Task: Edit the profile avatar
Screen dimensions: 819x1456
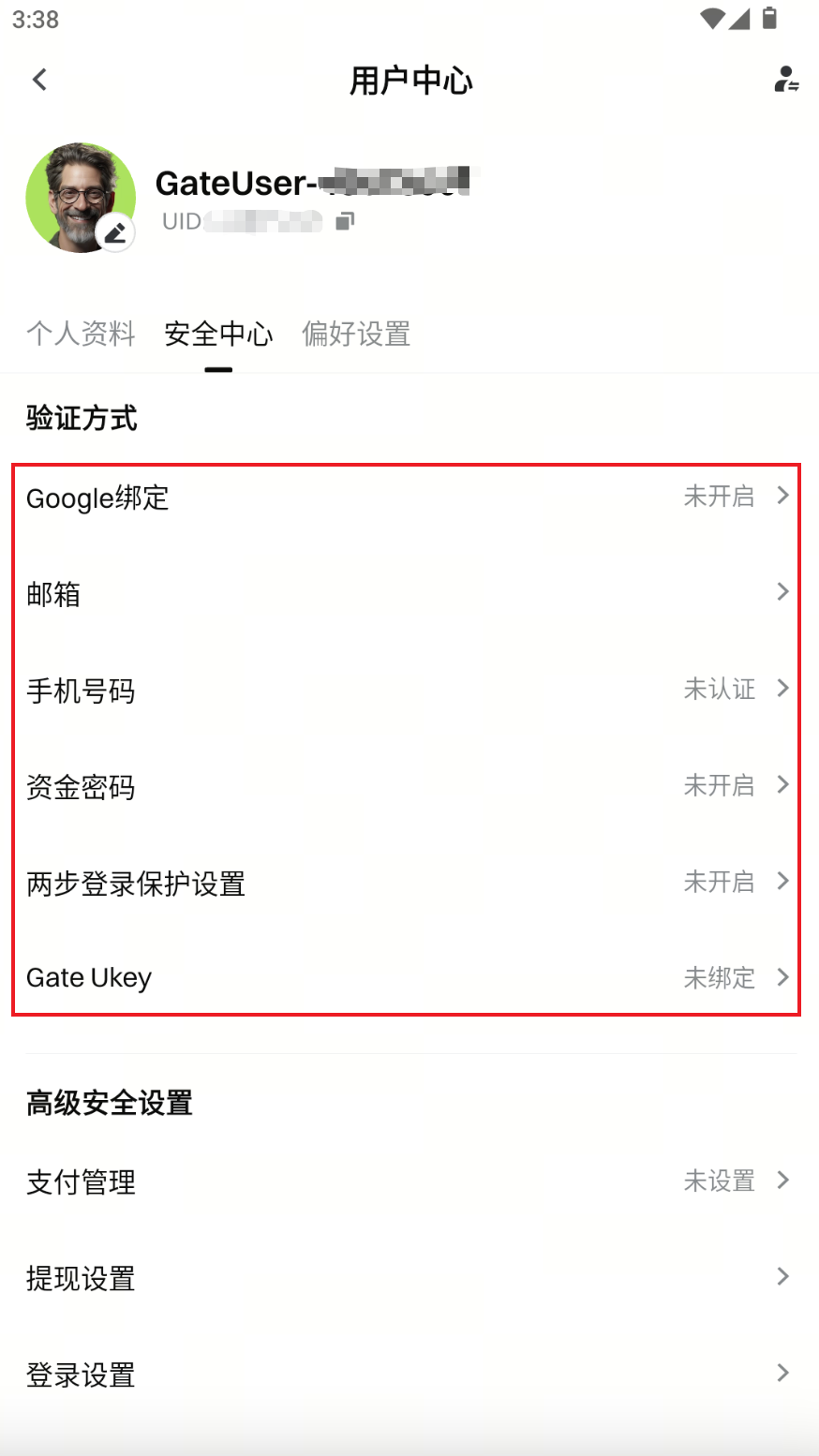Action: tap(115, 232)
